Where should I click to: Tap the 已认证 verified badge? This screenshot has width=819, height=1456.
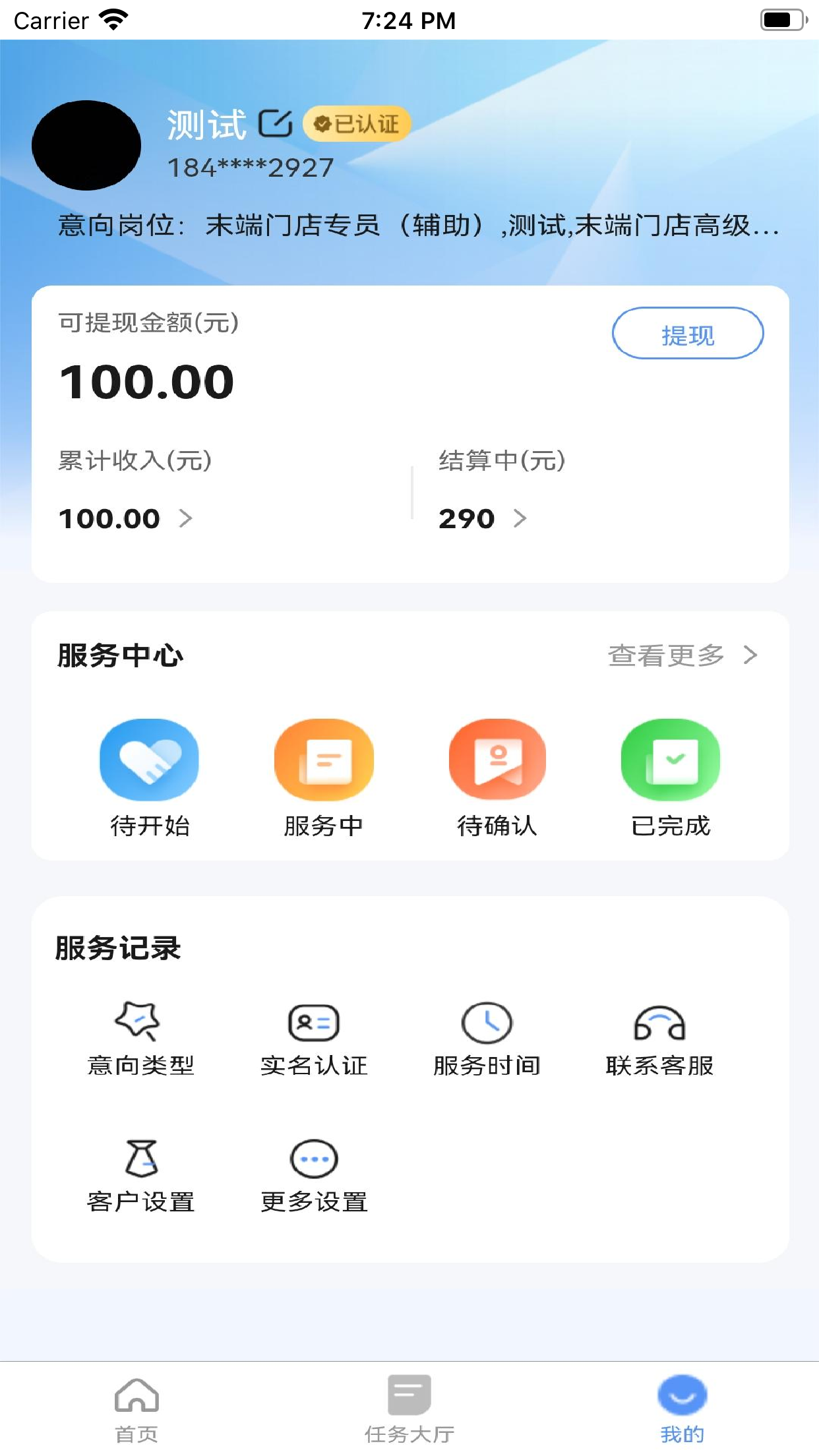(357, 123)
